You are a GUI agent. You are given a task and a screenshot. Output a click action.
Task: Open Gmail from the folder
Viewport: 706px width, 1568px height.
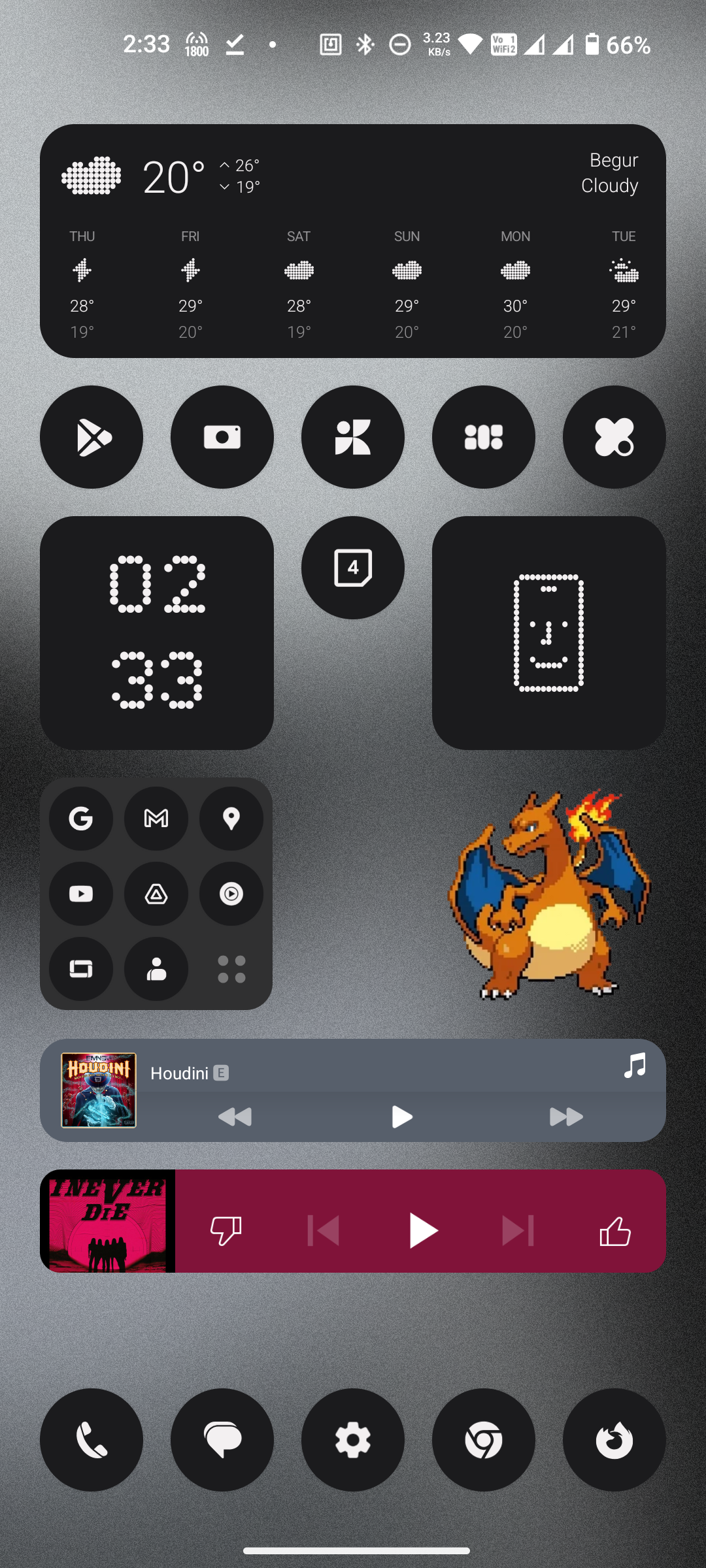tap(156, 819)
